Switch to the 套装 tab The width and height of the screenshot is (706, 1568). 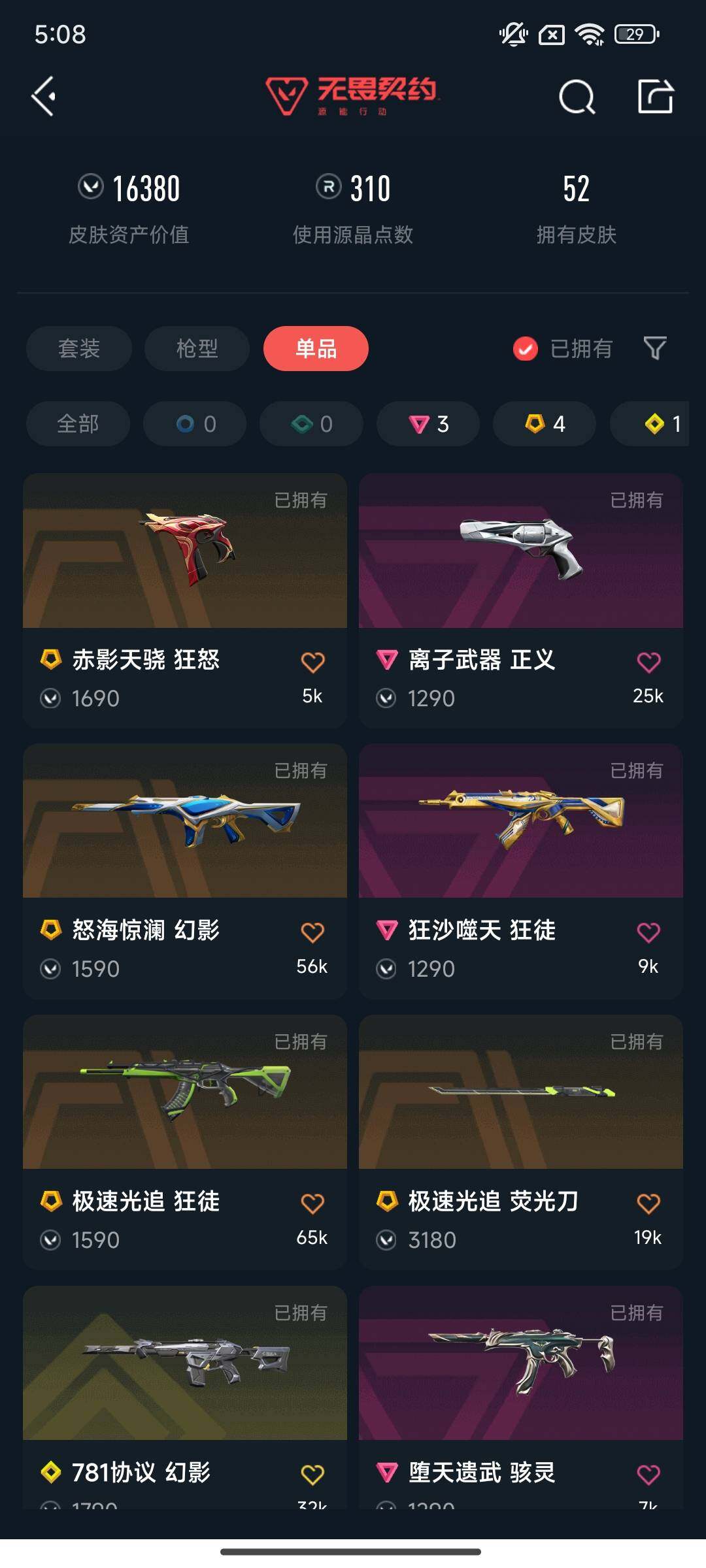(78, 349)
